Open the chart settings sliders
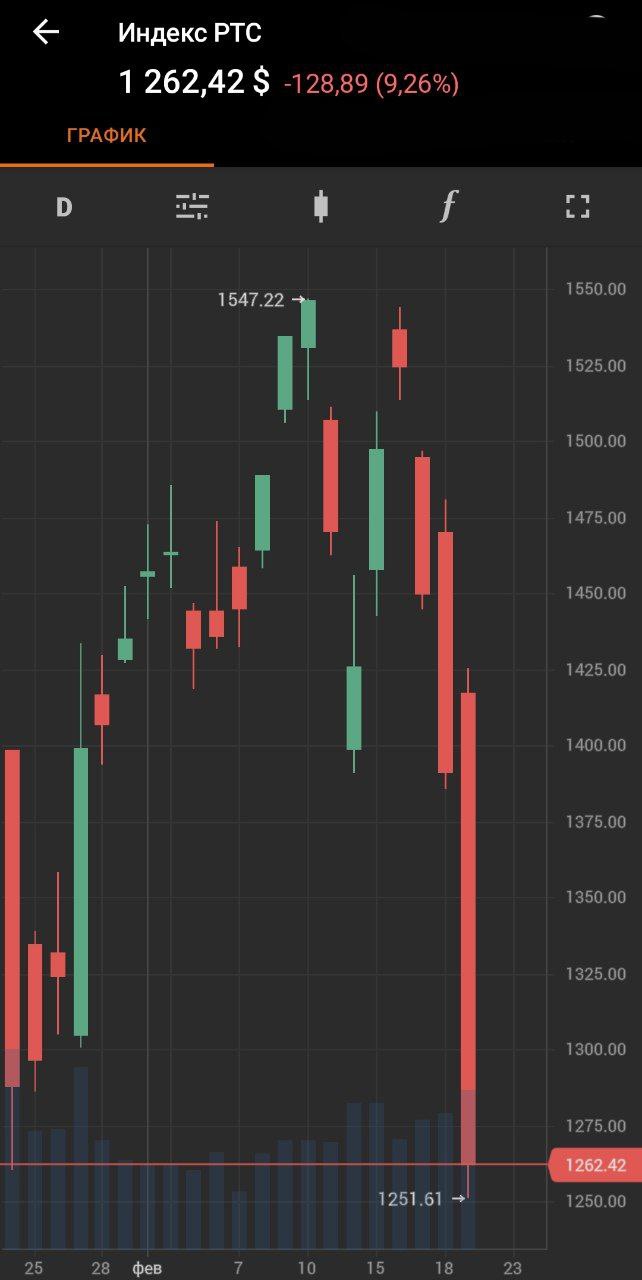 pyautogui.click(x=192, y=207)
